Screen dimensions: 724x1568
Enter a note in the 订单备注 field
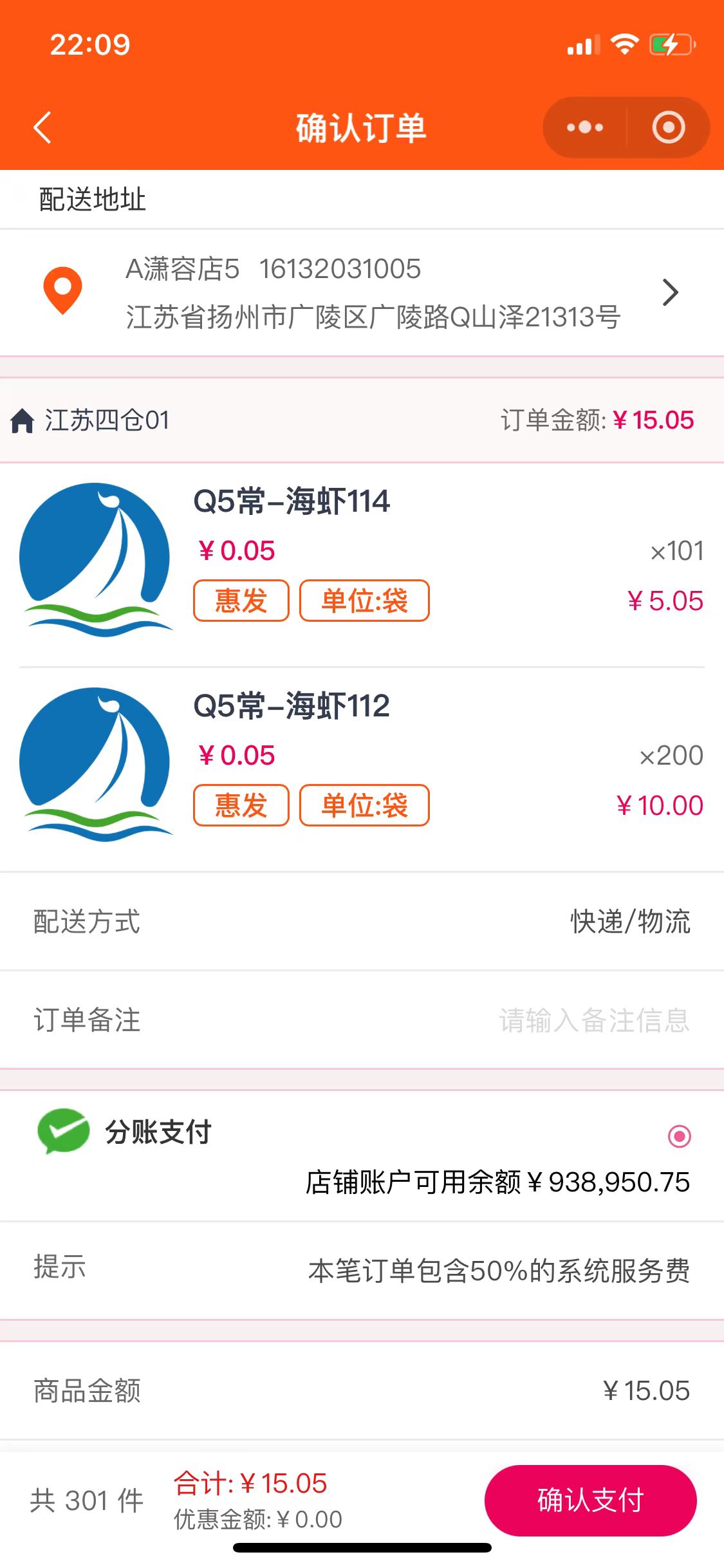(593, 1020)
